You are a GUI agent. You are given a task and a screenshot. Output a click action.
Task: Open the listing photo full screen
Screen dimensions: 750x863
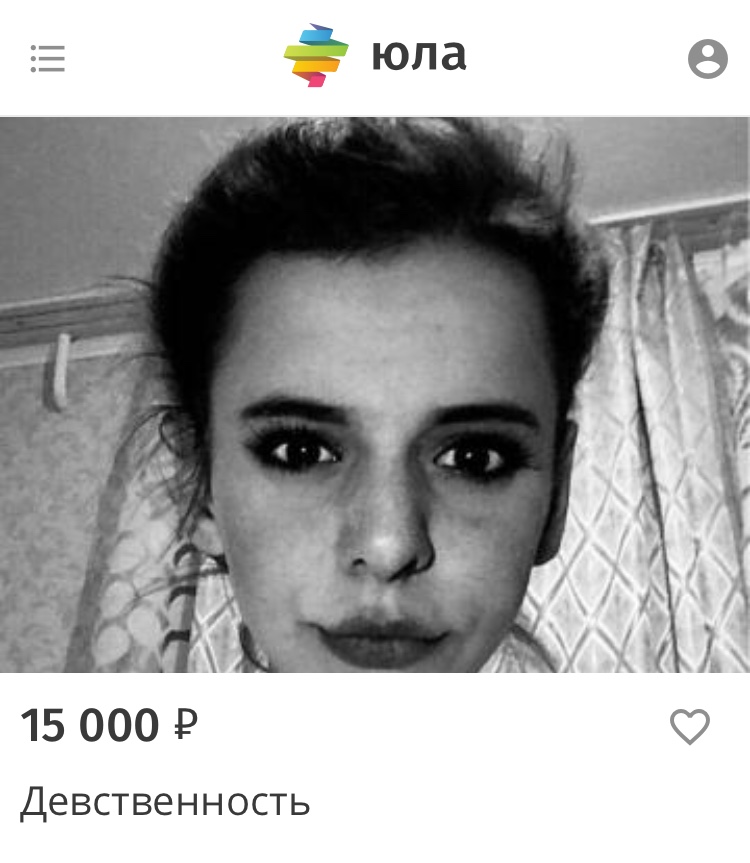point(375,395)
